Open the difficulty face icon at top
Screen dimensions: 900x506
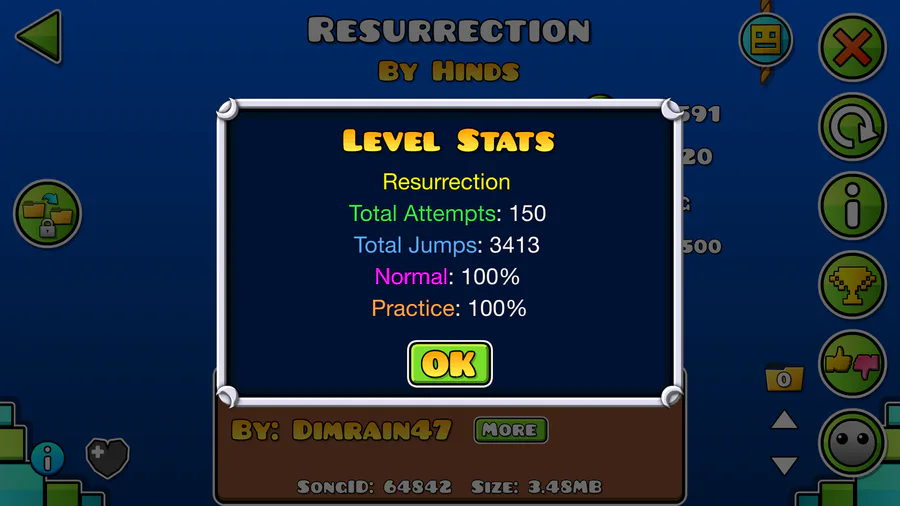pyautogui.click(x=766, y=40)
